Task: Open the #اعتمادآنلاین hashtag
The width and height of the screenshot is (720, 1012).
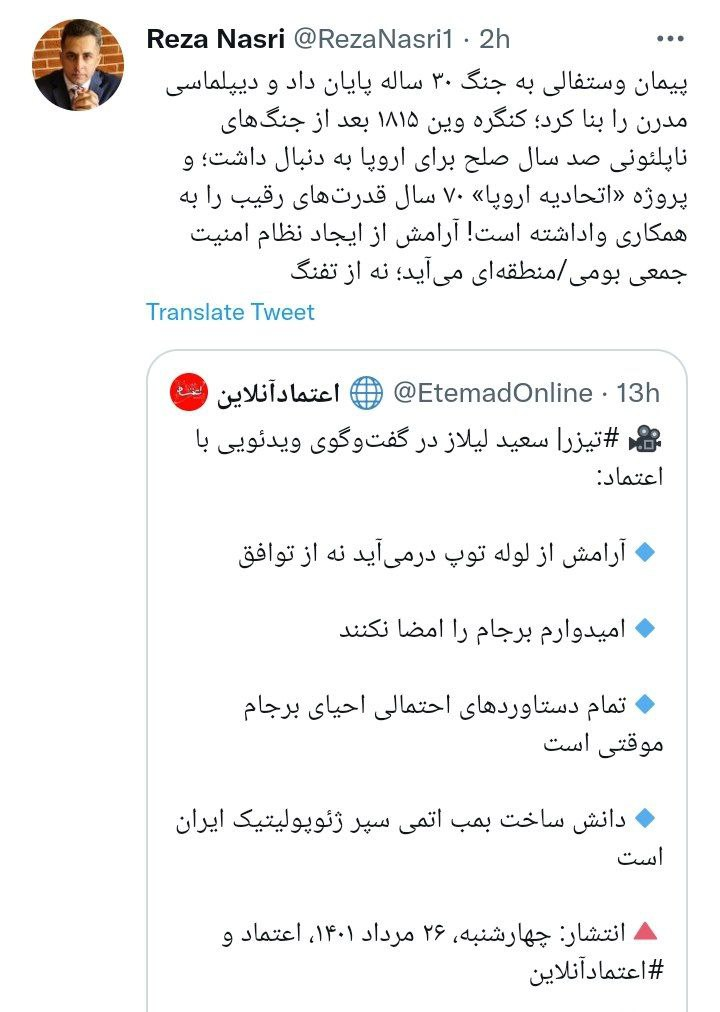Action: (x=599, y=971)
